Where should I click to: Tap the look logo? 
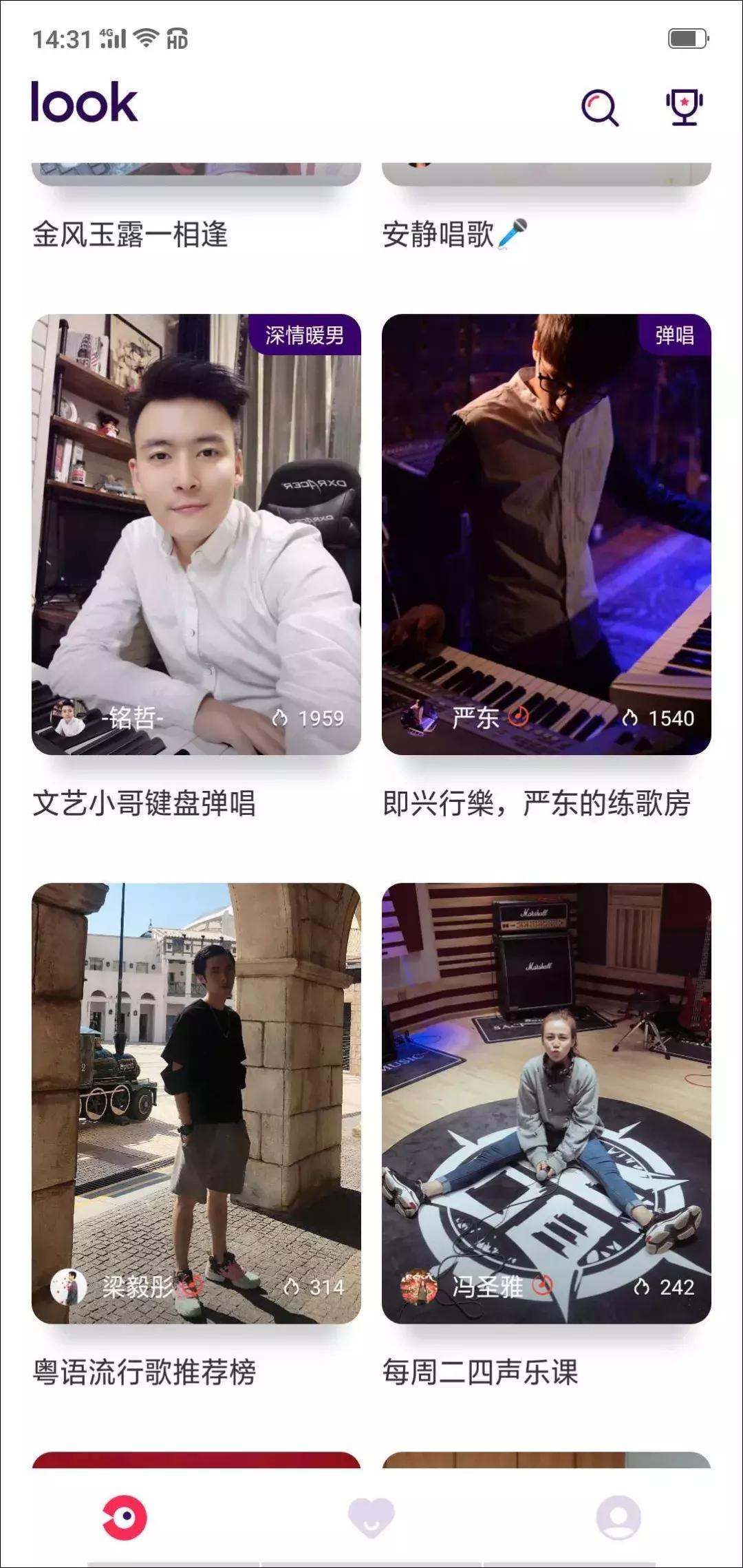pyautogui.click(x=83, y=102)
